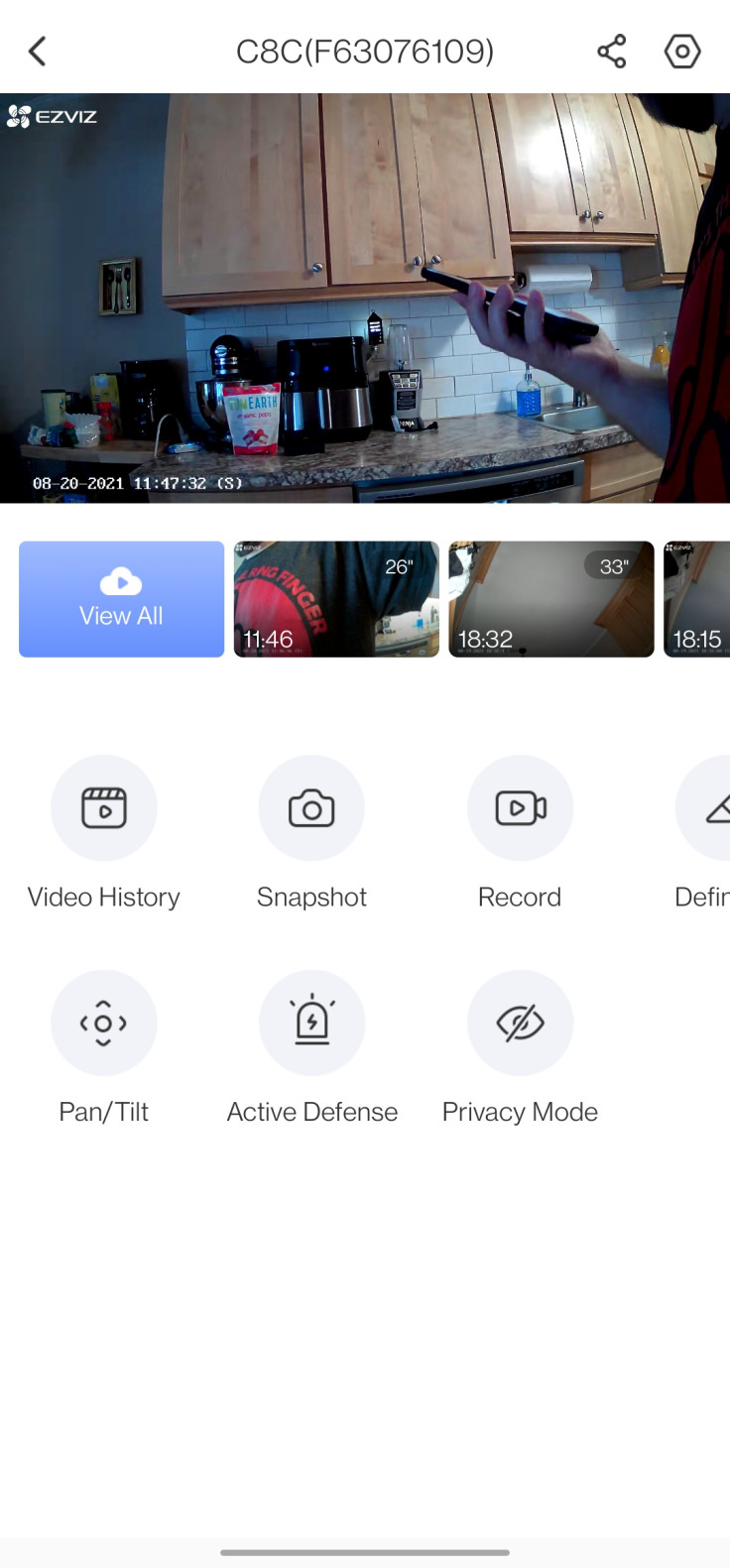Open View All cloud clips
Viewport: 730px width, 1568px height.
click(121, 599)
